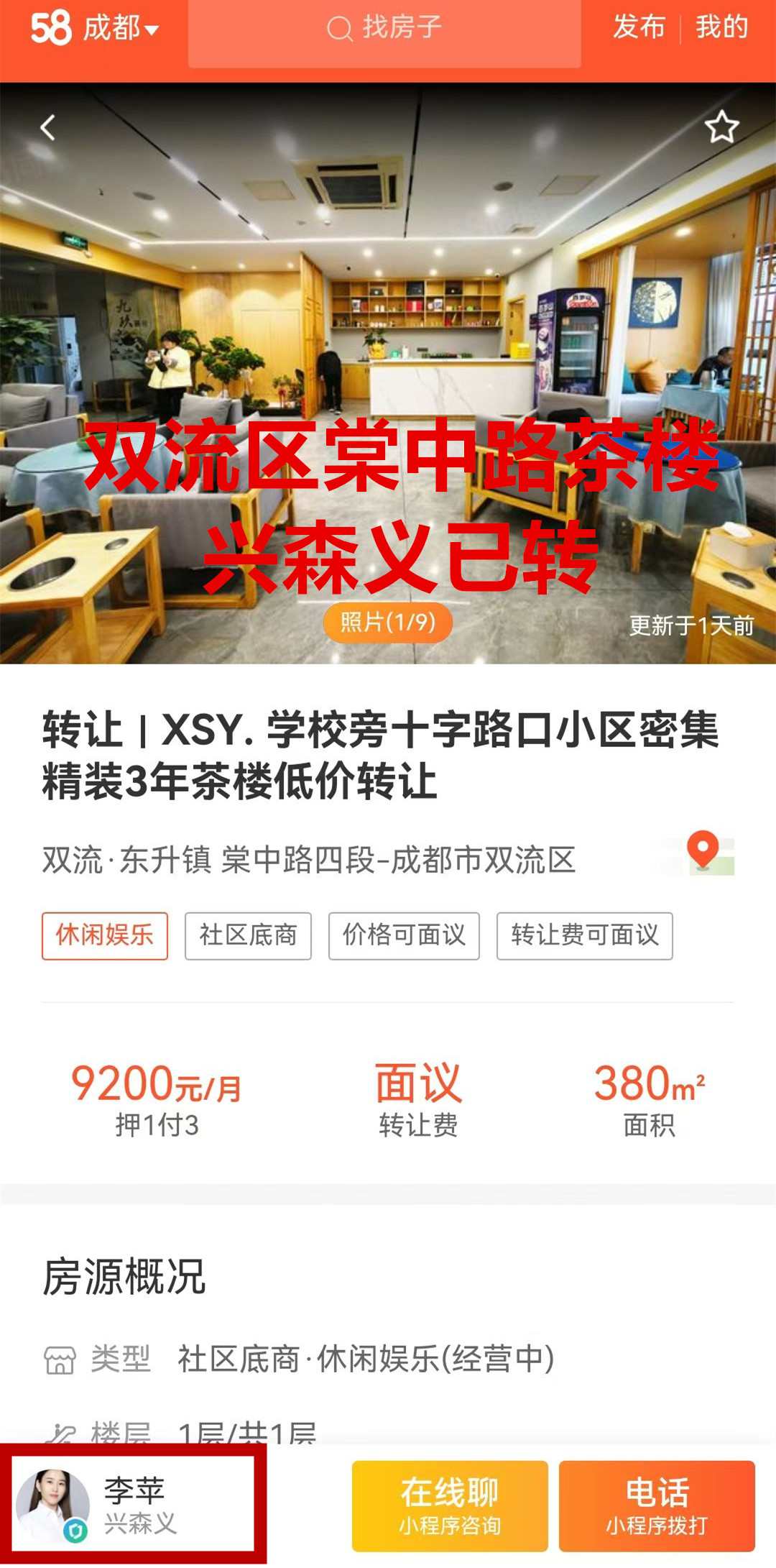
Task: Select the 休闲娱乐 tag
Action: coord(105,935)
